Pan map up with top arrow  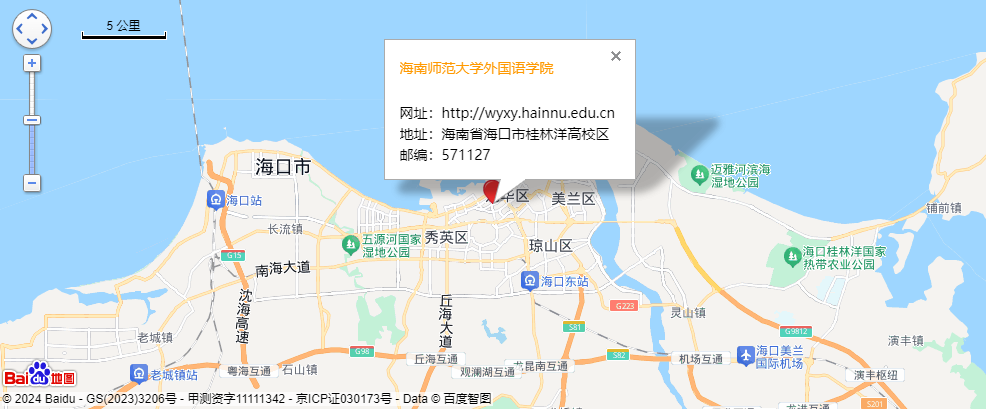coord(32,17)
